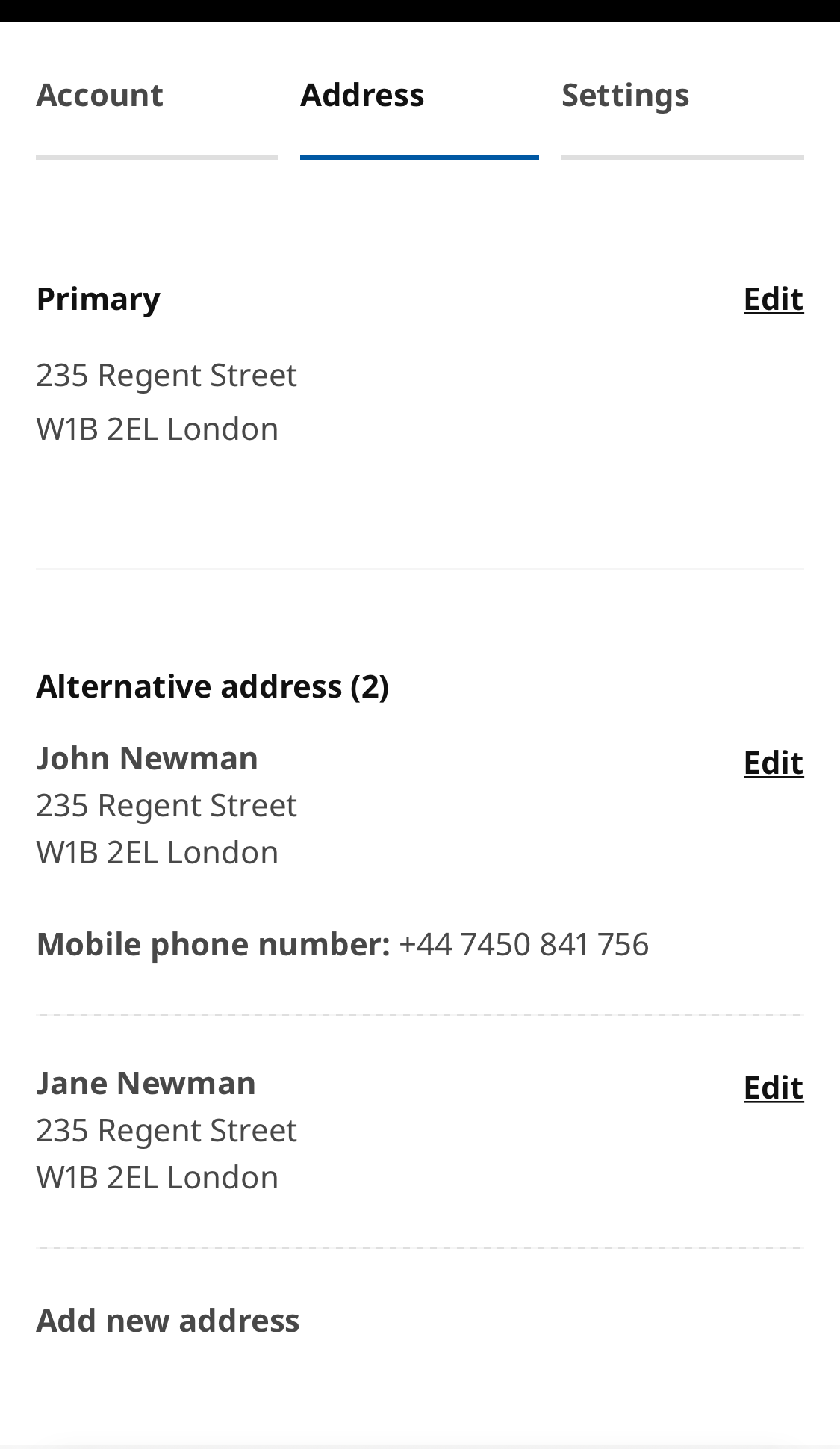840x1449 pixels.
Task: Click Jane Newman's name
Action: point(146,1082)
